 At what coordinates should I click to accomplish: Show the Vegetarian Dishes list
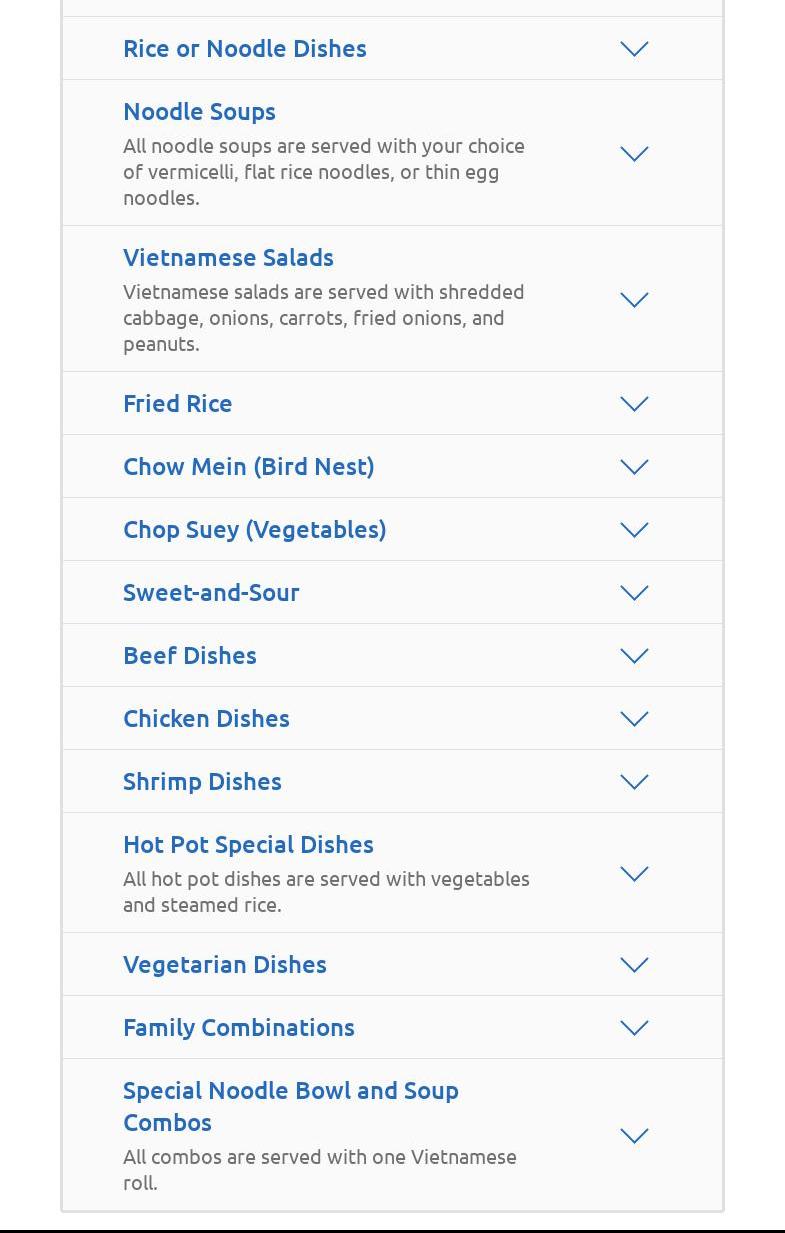coord(634,965)
